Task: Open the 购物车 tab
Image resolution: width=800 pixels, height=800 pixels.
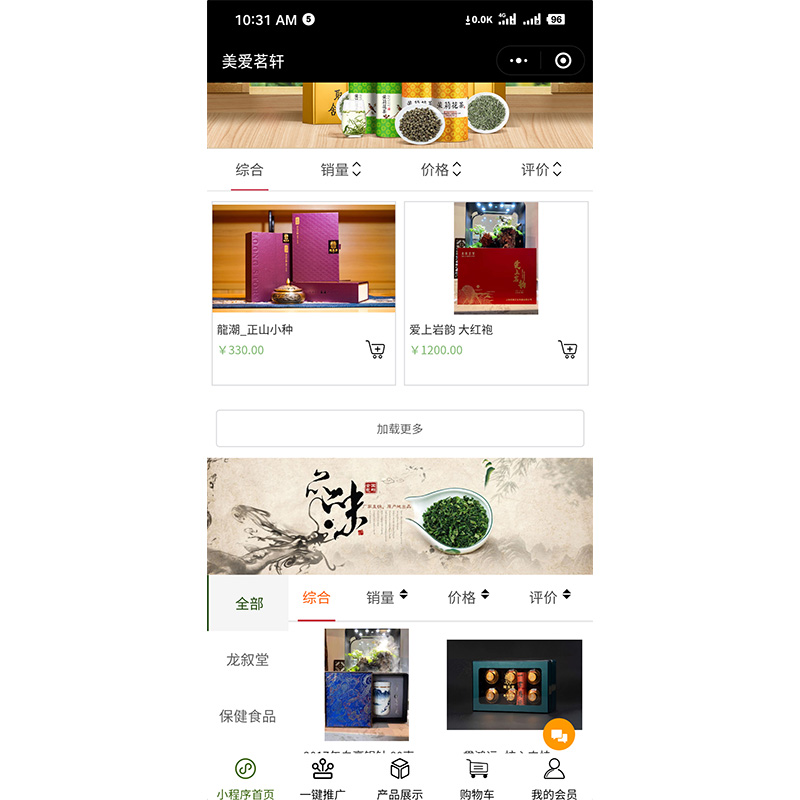Action: [x=477, y=779]
